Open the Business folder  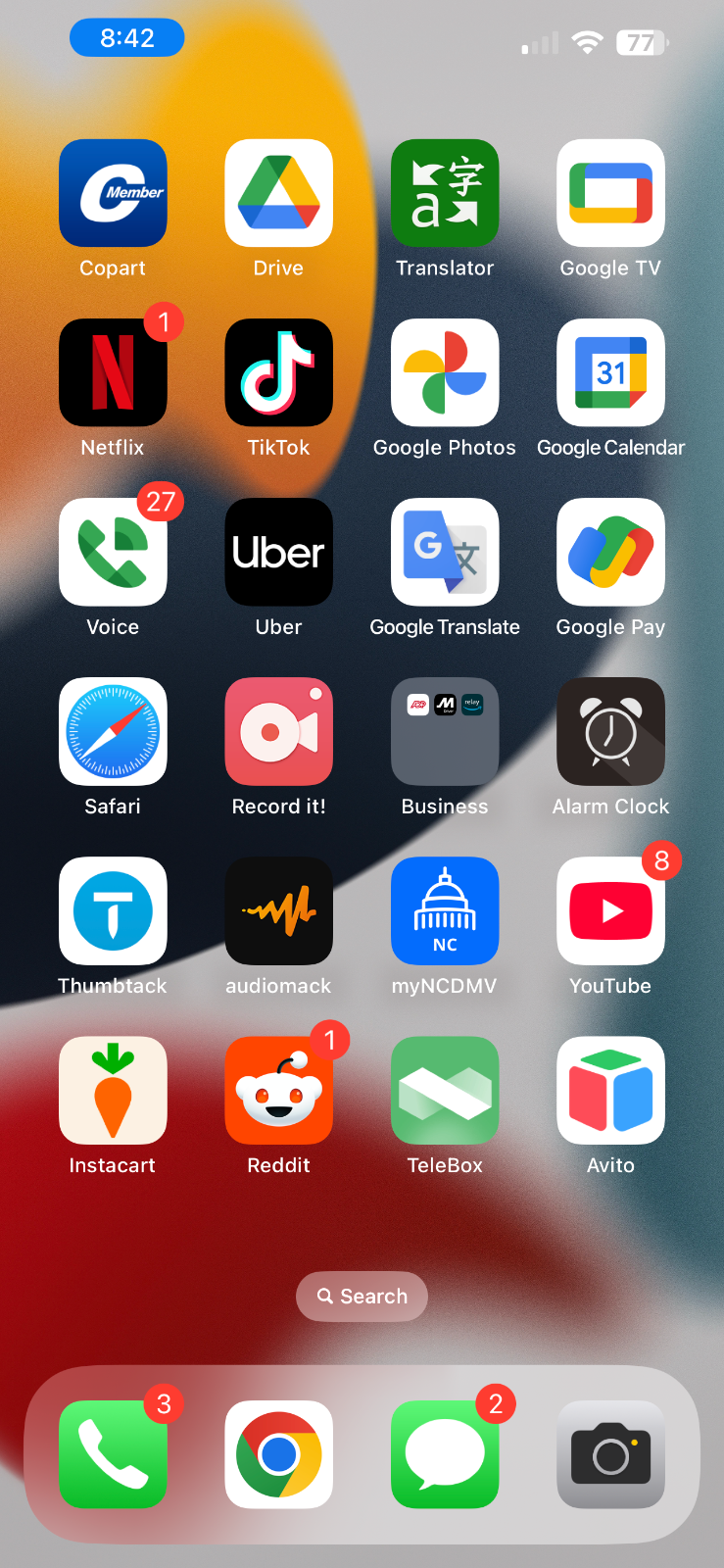coord(445,731)
